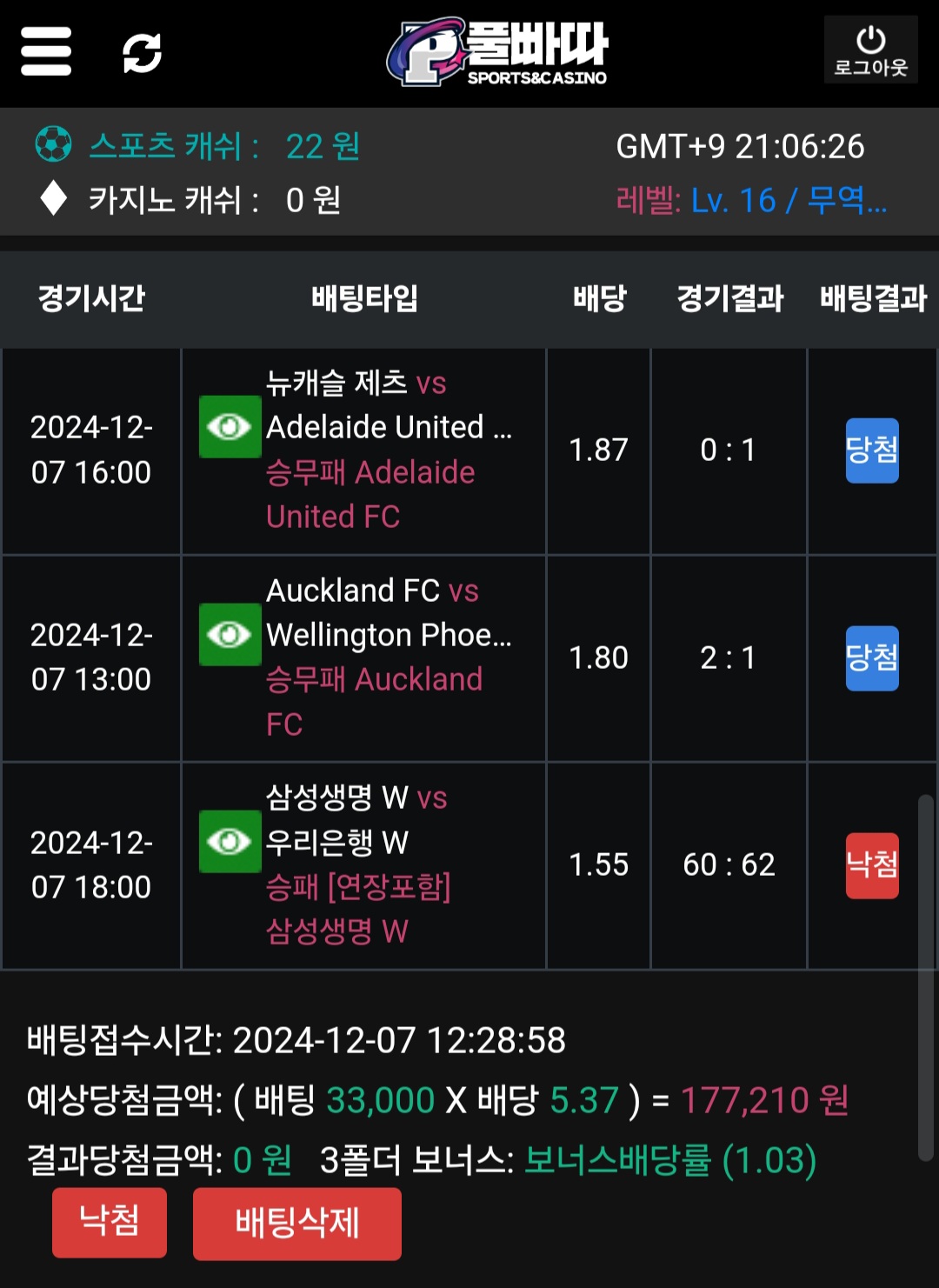Tap the 로그아웃 logout button
The image size is (939, 1288).
coord(870,50)
